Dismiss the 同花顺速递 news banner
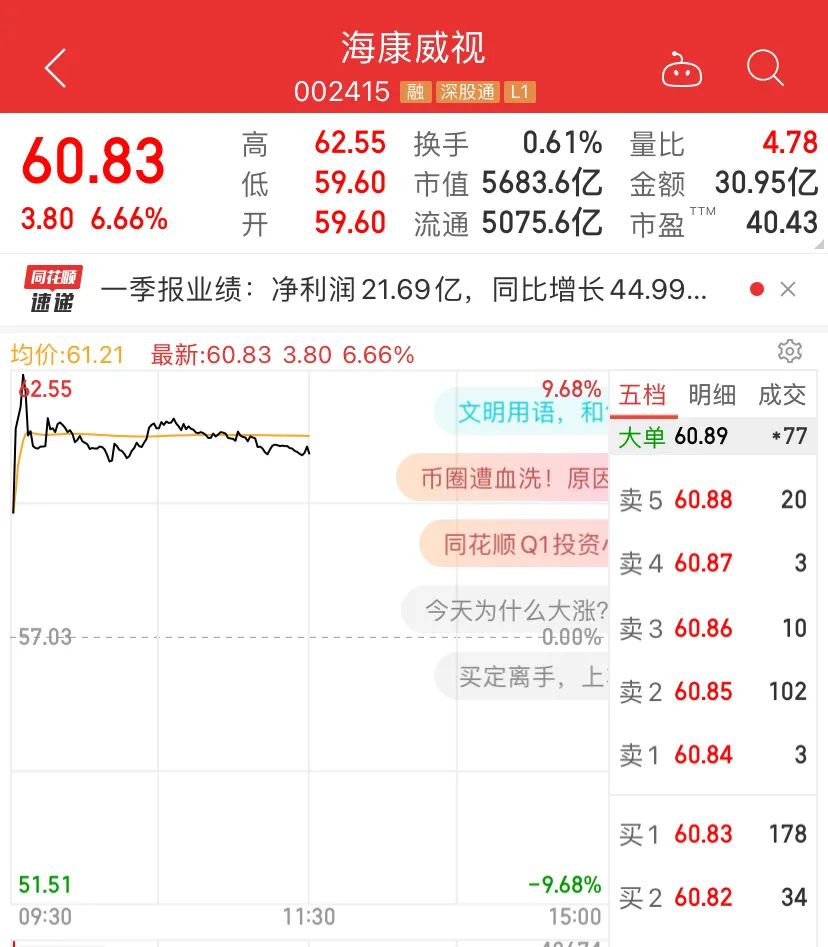This screenshot has height=947, width=828. [x=788, y=290]
